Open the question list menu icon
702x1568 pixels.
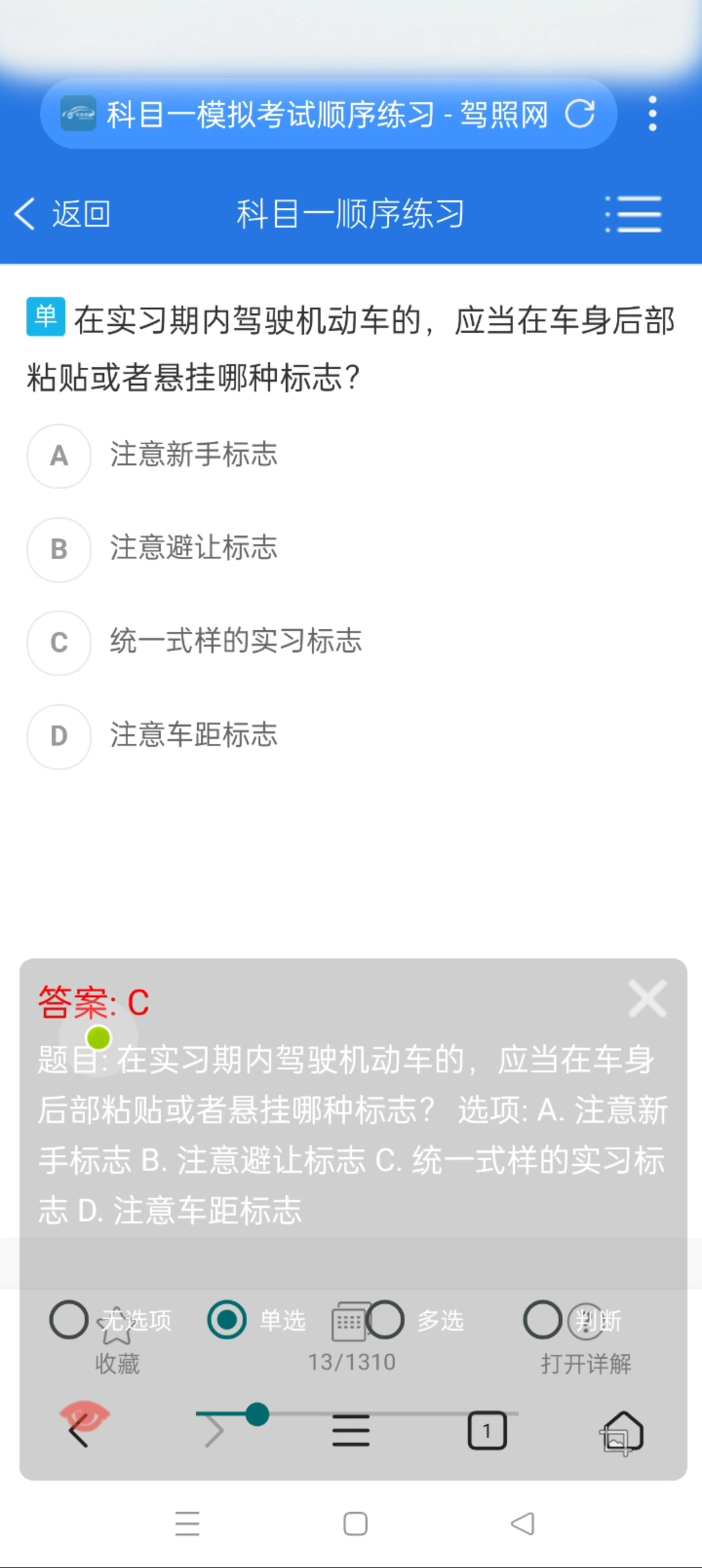(633, 214)
